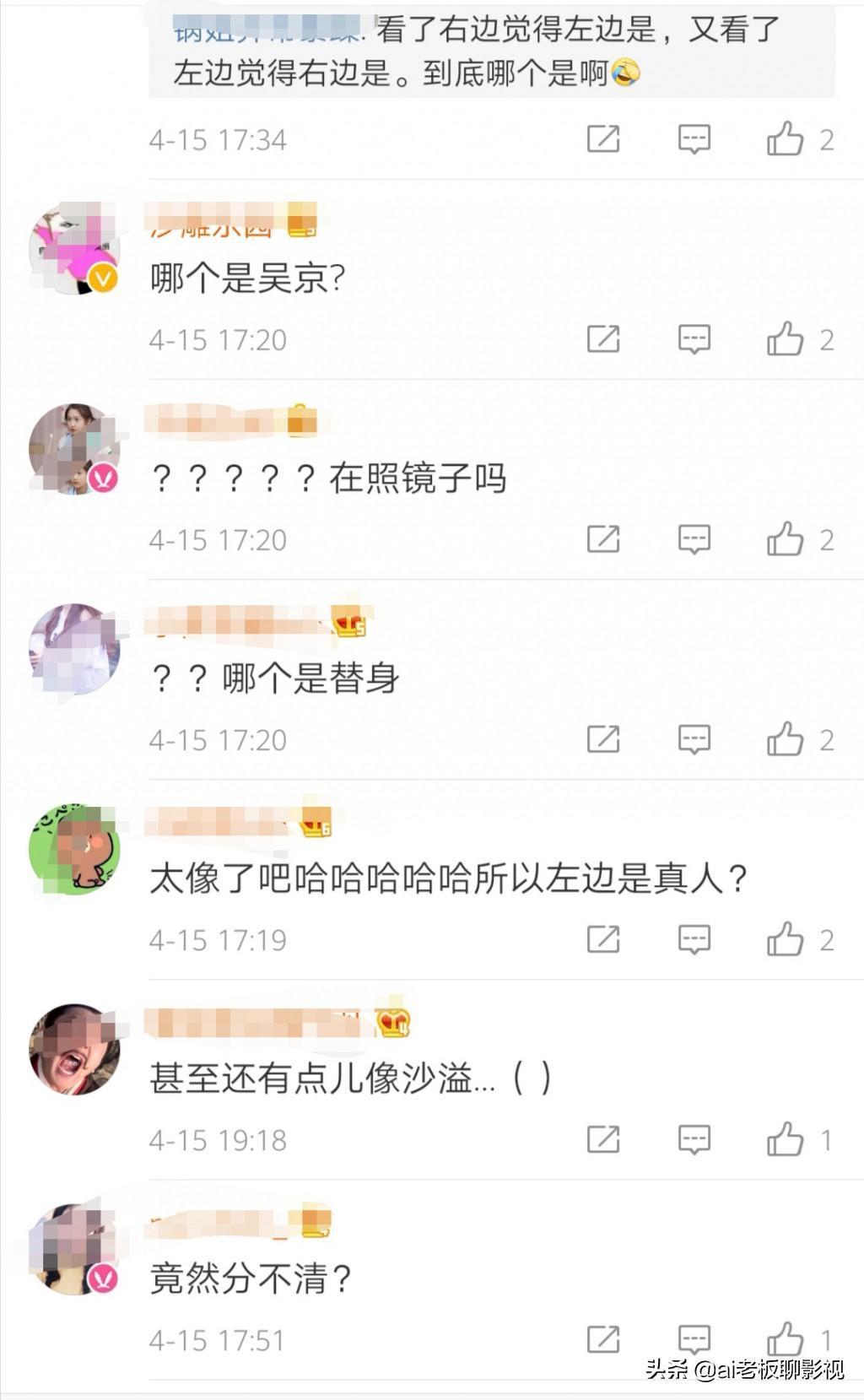Screen dimensions: 864x1400
Task: Reply to the comment "哪个是替身"
Action: click(694, 739)
